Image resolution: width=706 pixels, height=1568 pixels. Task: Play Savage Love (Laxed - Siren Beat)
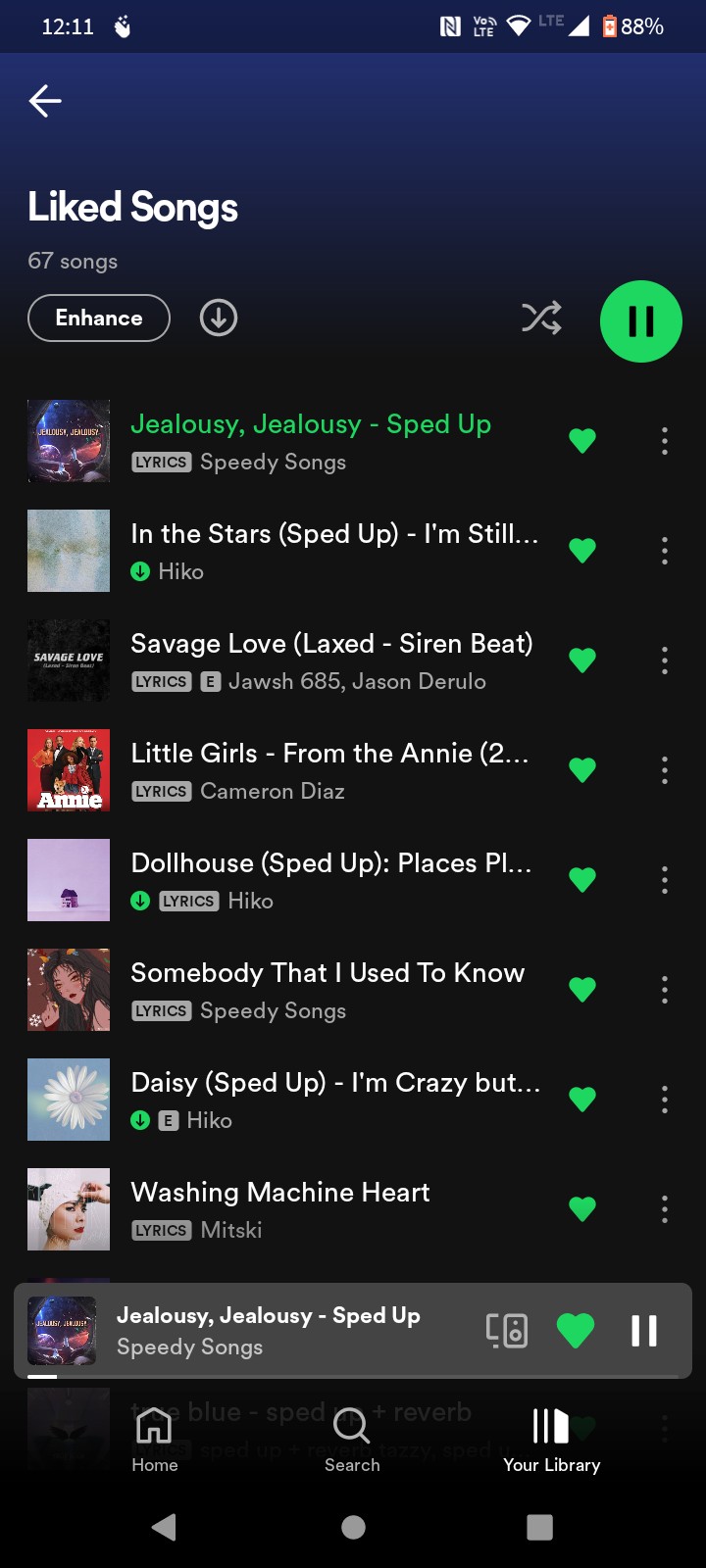(x=331, y=660)
